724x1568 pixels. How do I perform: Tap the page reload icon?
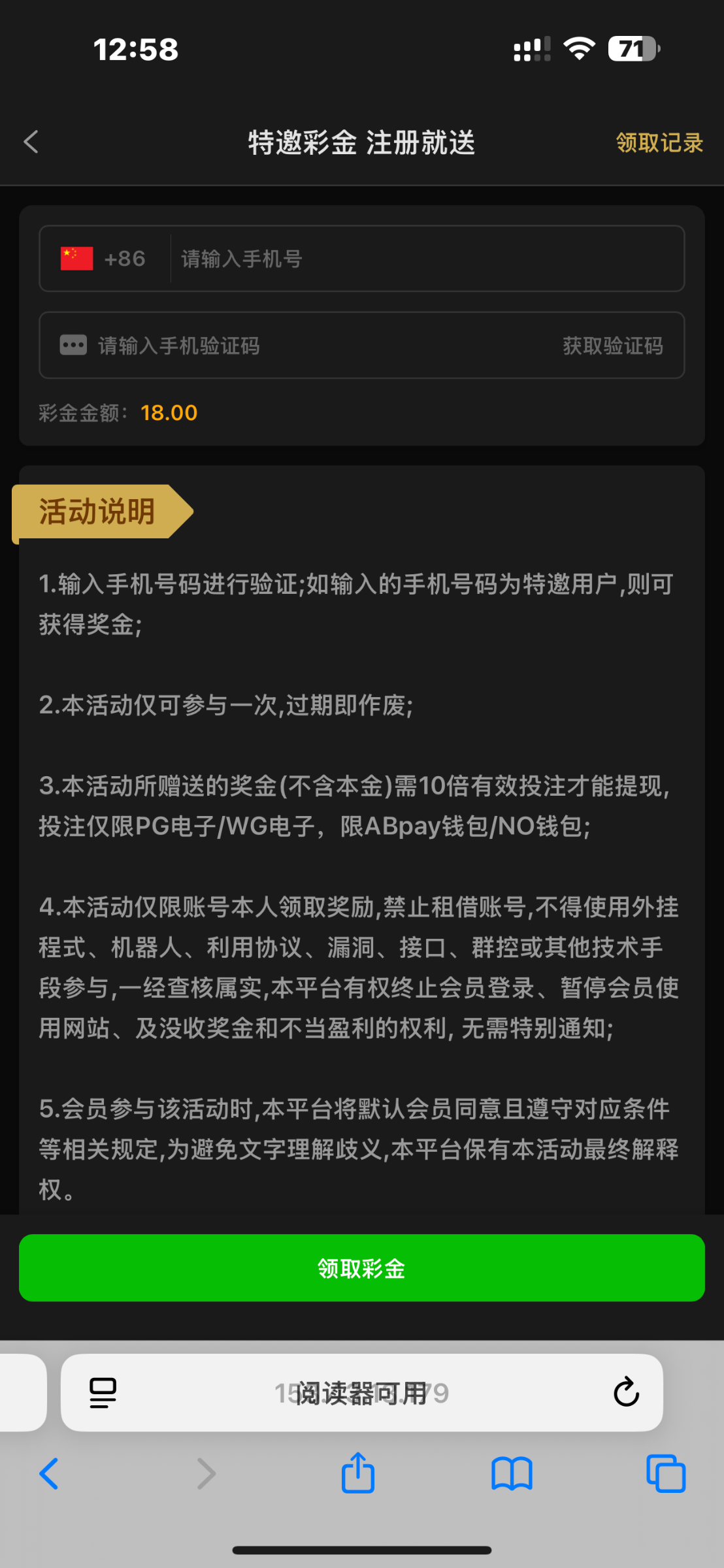pyautogui.click(x=625, y=1392)
